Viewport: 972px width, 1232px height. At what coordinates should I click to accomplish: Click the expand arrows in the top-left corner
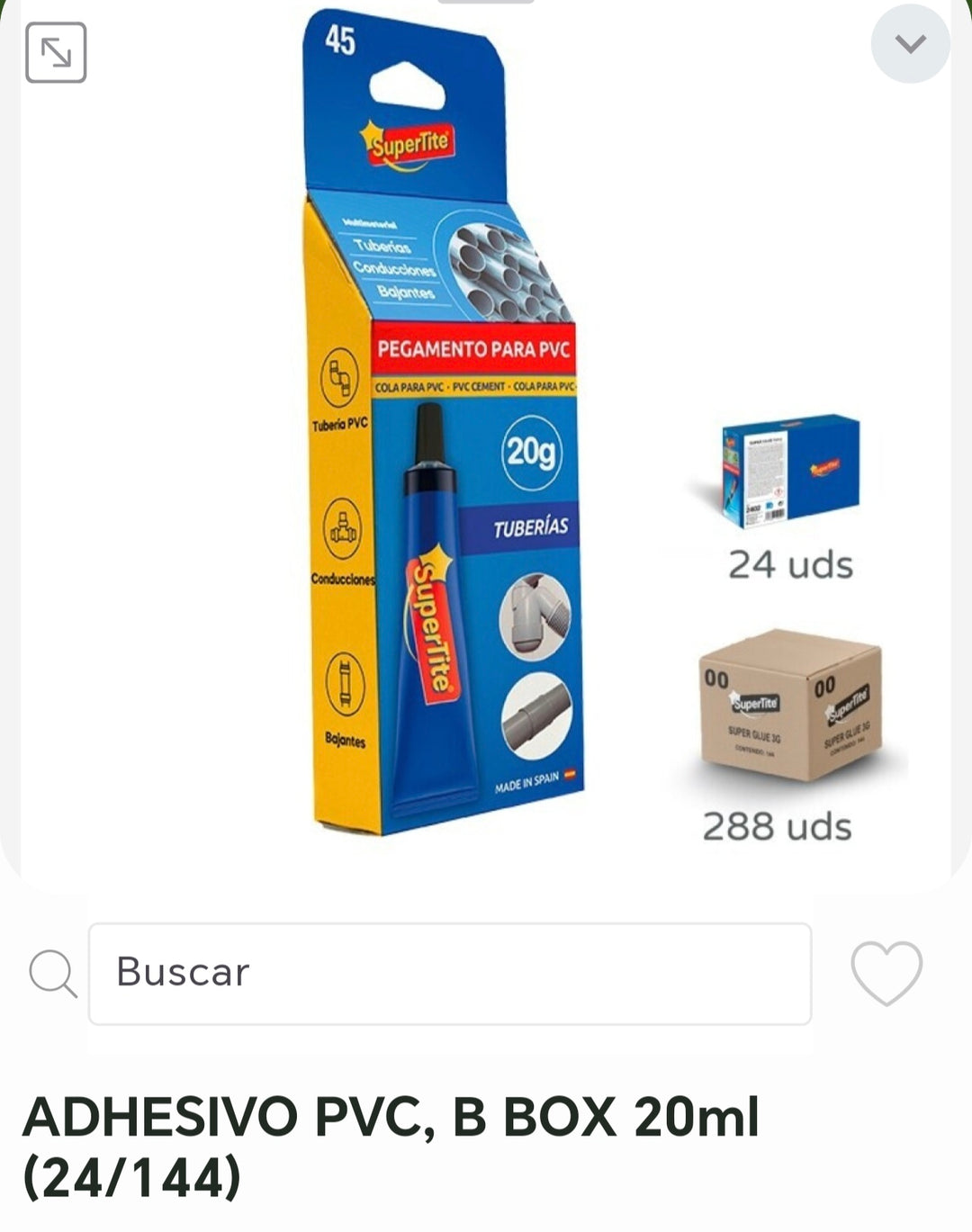click(56, 53)
